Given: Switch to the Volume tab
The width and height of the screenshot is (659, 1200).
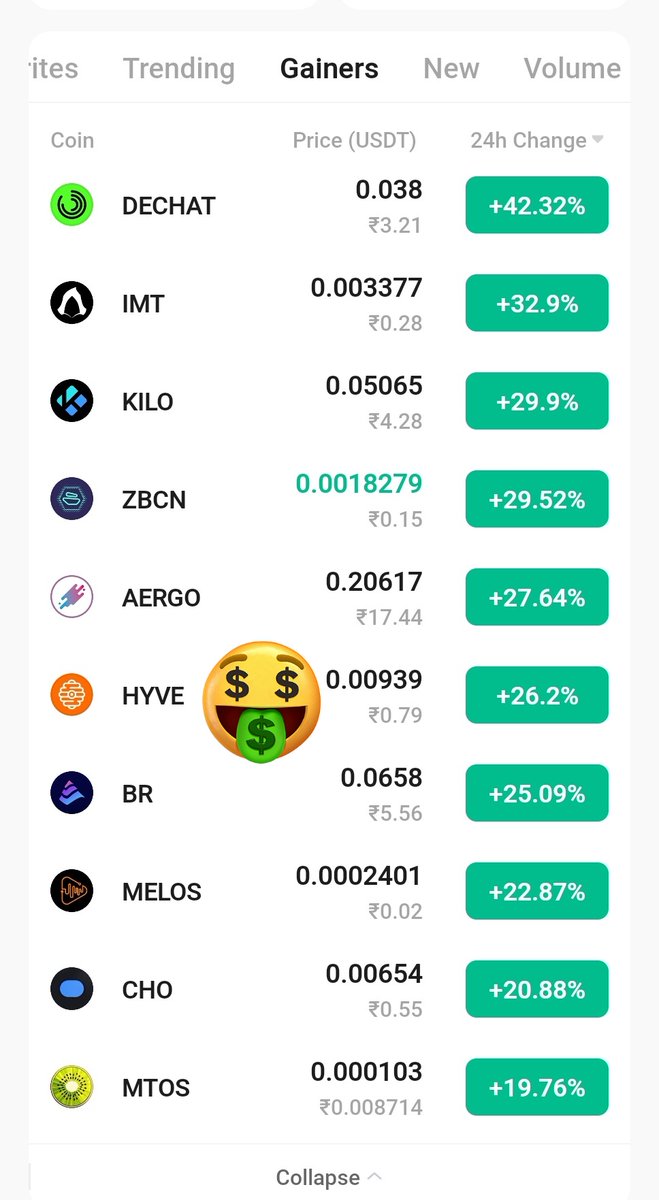Looking at the screenshot, I should click(572, 68).
